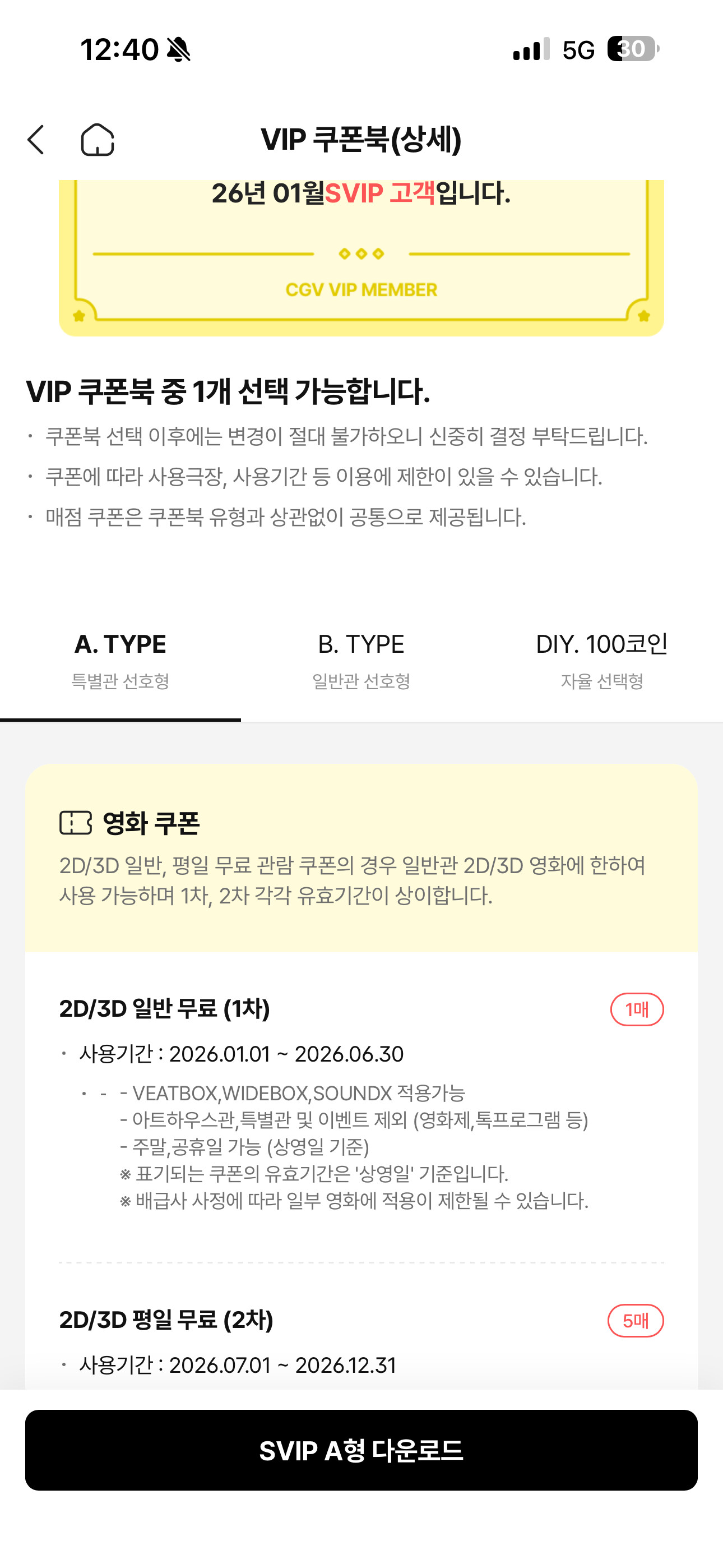Image resolution: width=723 pixels, height=1568 pixels.
Task: Switch to the DIY. 100코인 tab
Action: pos(602,662)
